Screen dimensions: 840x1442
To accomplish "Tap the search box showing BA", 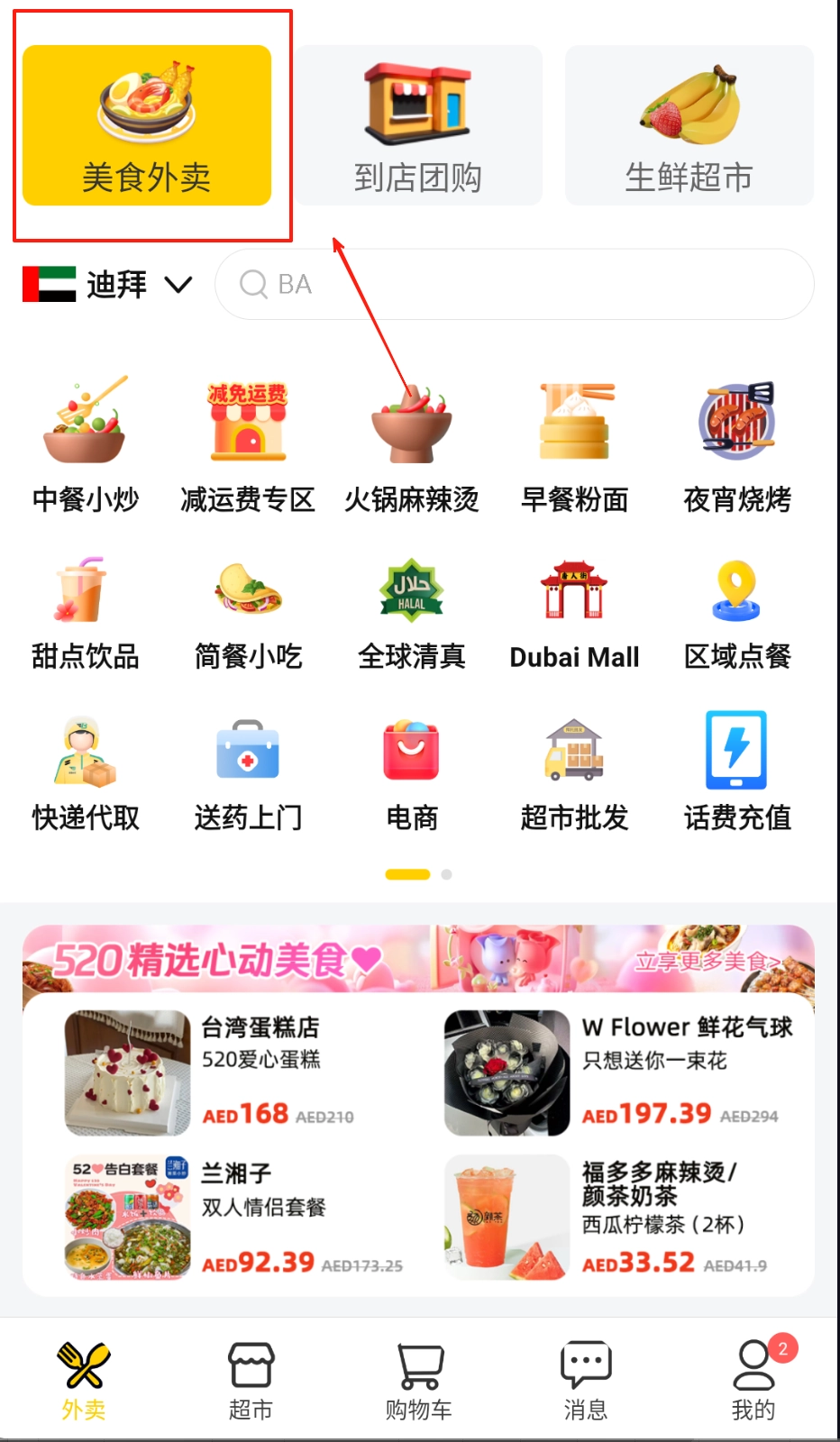I will click(514, 285).
